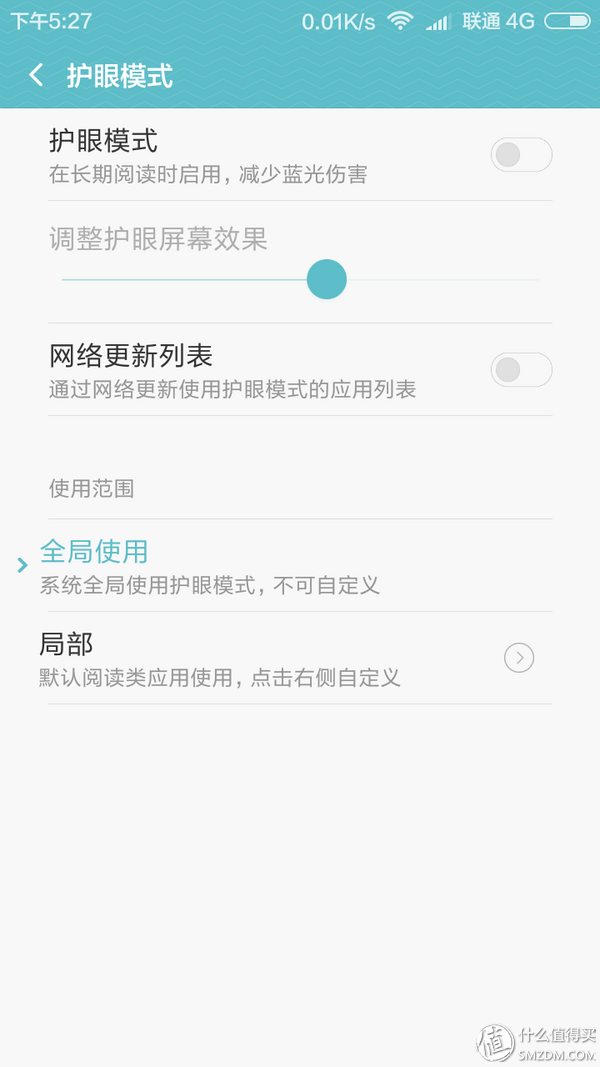600x1067 pixels.
Task: Open 局部 customization arrow
Action: coord(519,658)
